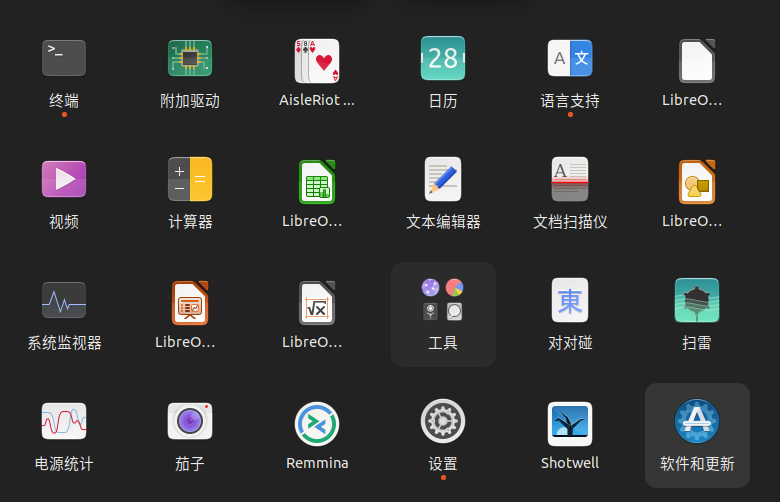The width and height of the screenshot is (780, 502).
Task: Open 电源统计 power statistics
Action: coord(64,423)
